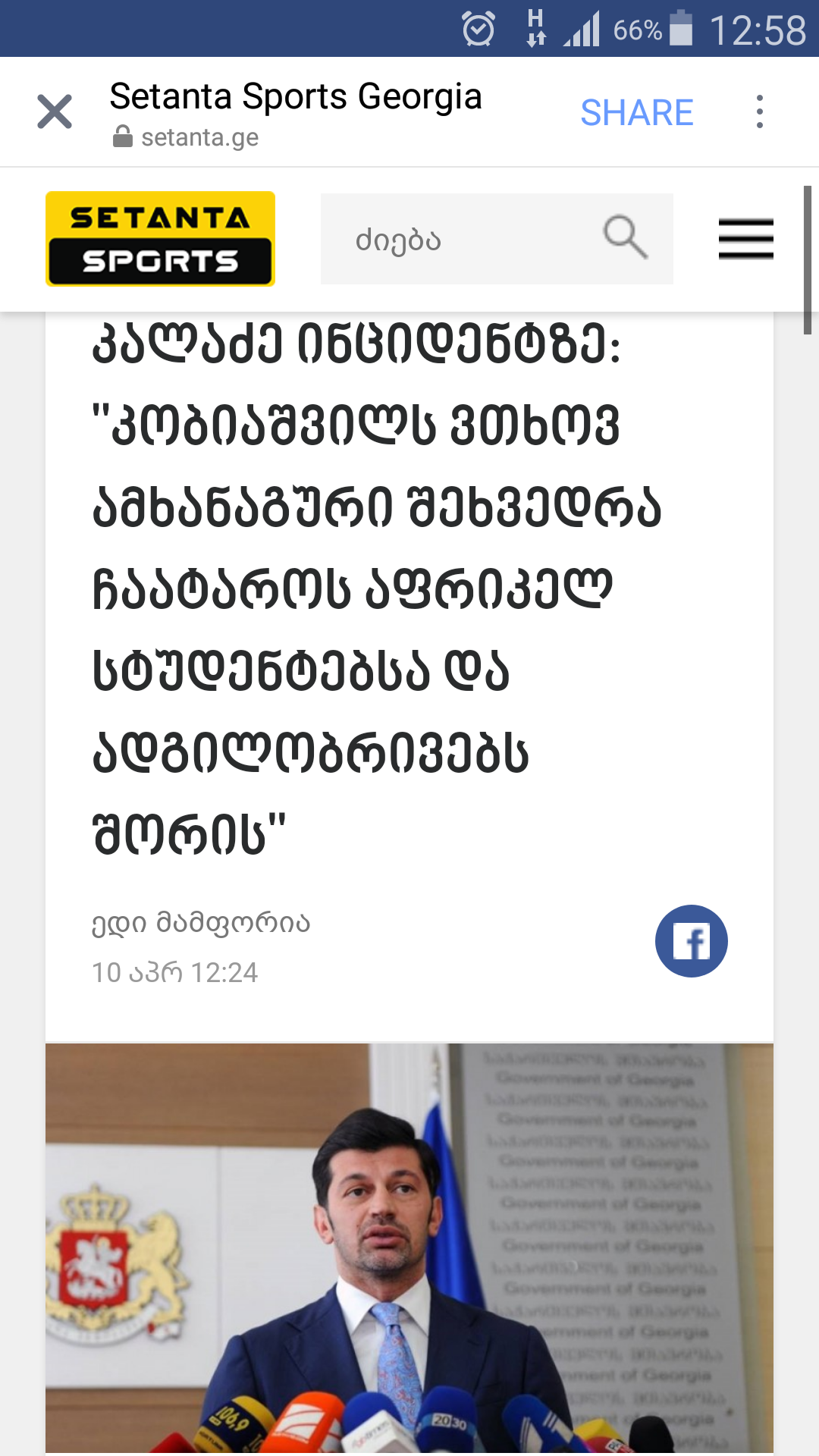Click the search magnifier icon

(623, 237)
